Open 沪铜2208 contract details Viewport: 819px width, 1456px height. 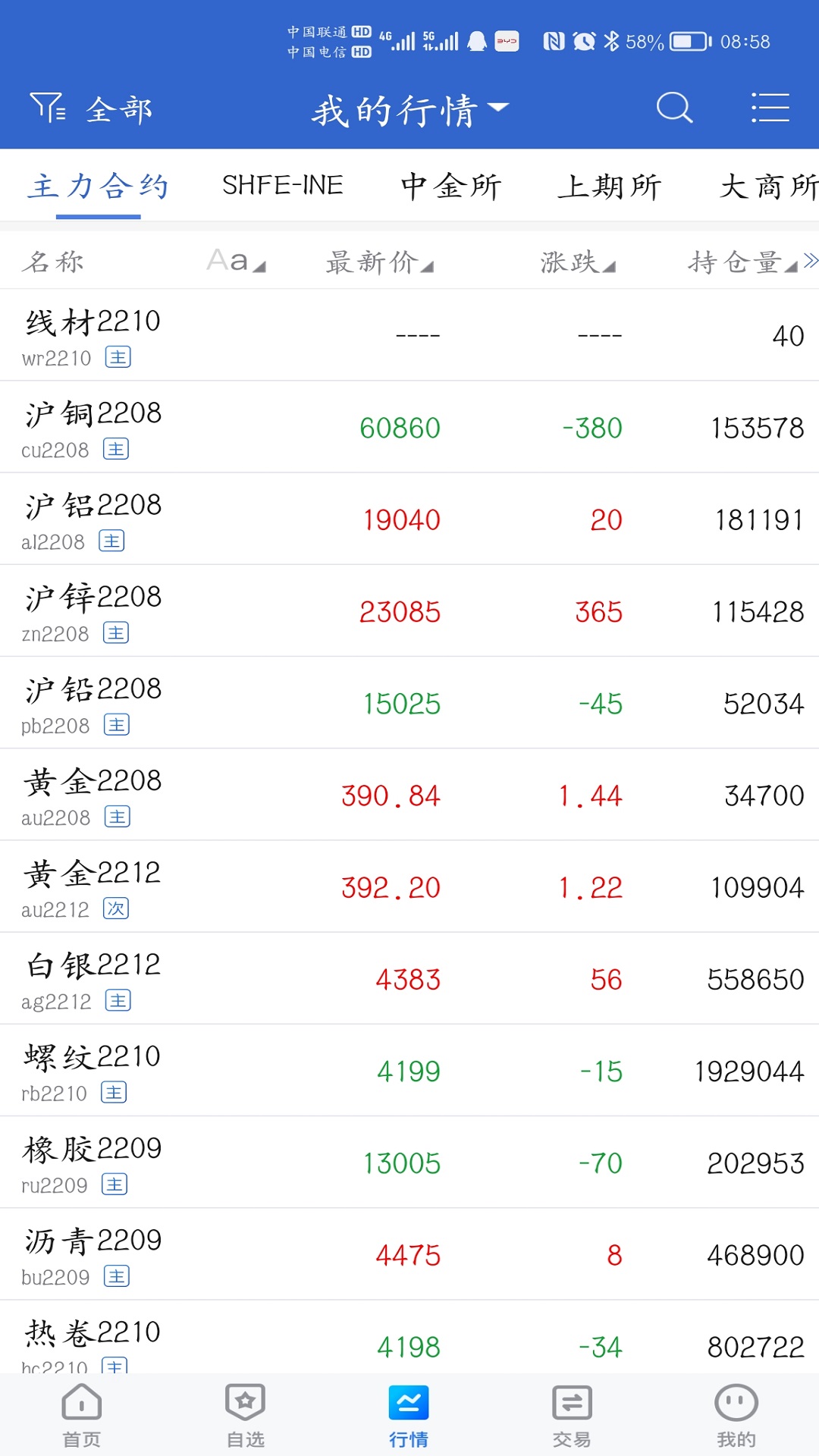pos(409,427)
